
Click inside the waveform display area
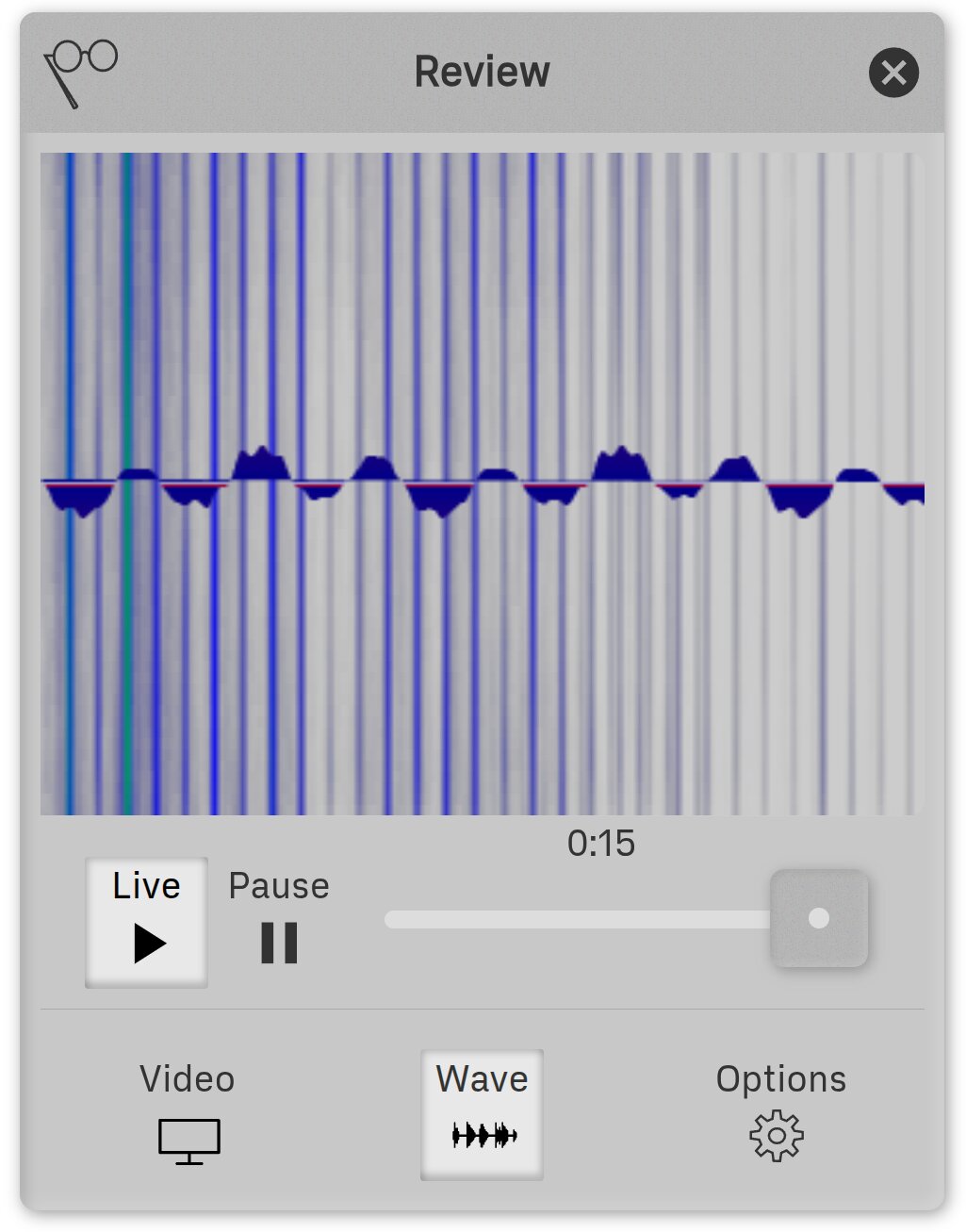[x=483, y=481]
